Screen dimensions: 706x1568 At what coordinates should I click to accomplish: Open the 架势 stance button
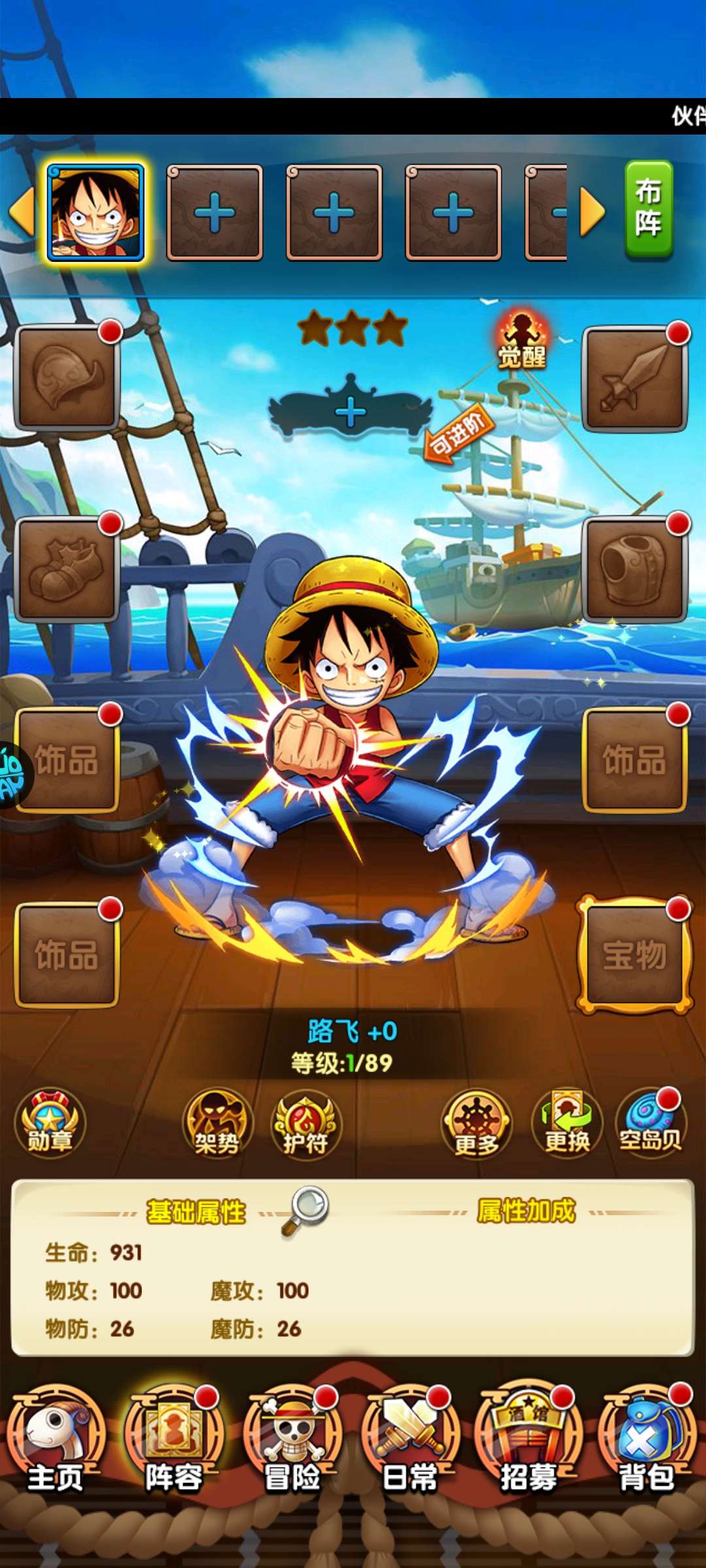pyautogui.click(x=217, y=1124)
